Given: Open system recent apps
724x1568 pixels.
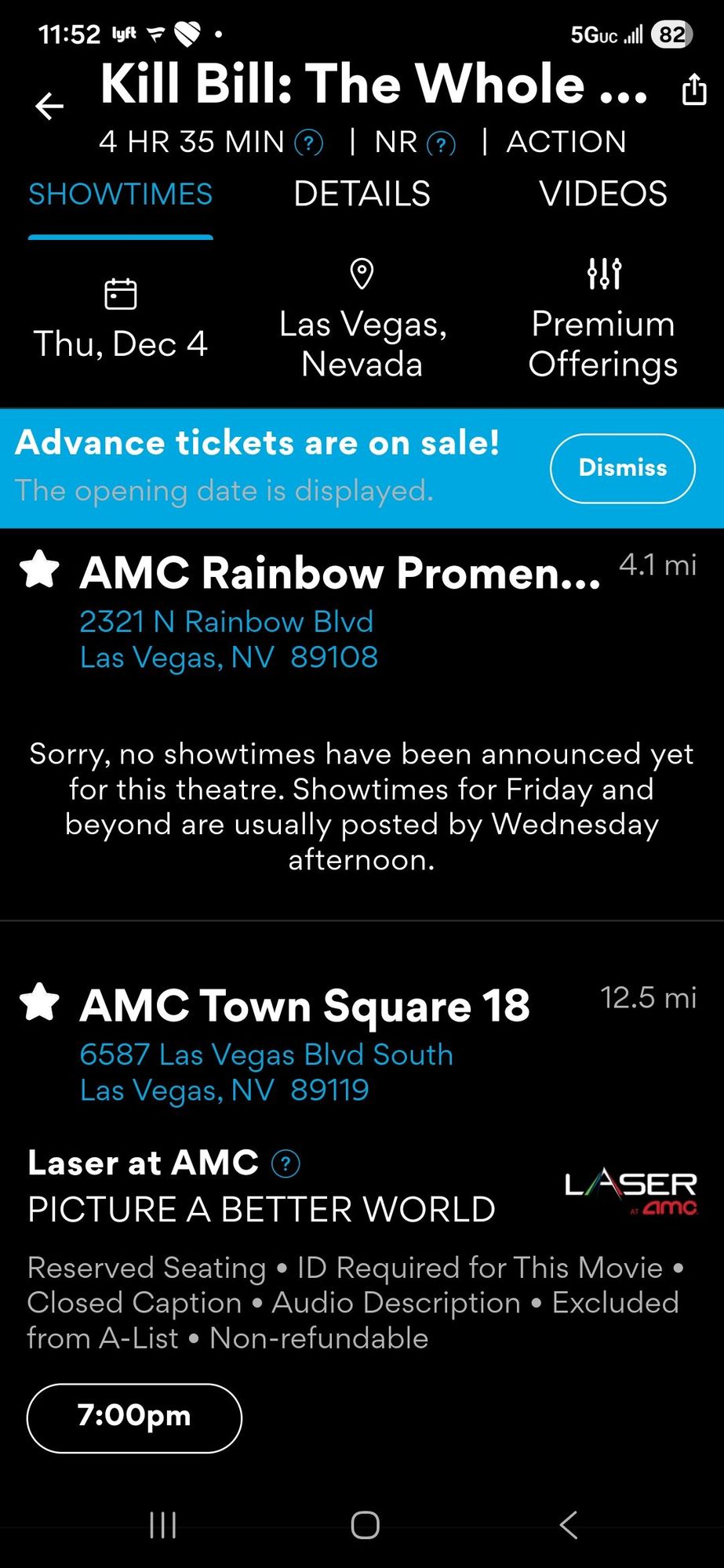Looking at the screenshot, I should pyautogui.click(x=162, y=1525).
